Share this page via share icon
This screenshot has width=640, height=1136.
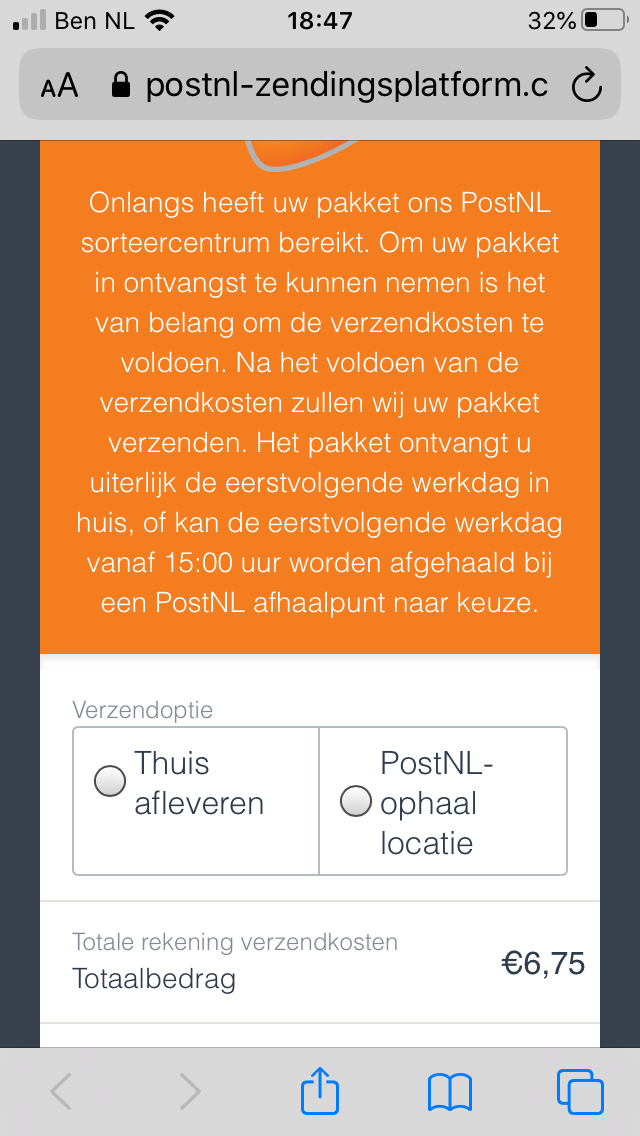(320, 1090)
